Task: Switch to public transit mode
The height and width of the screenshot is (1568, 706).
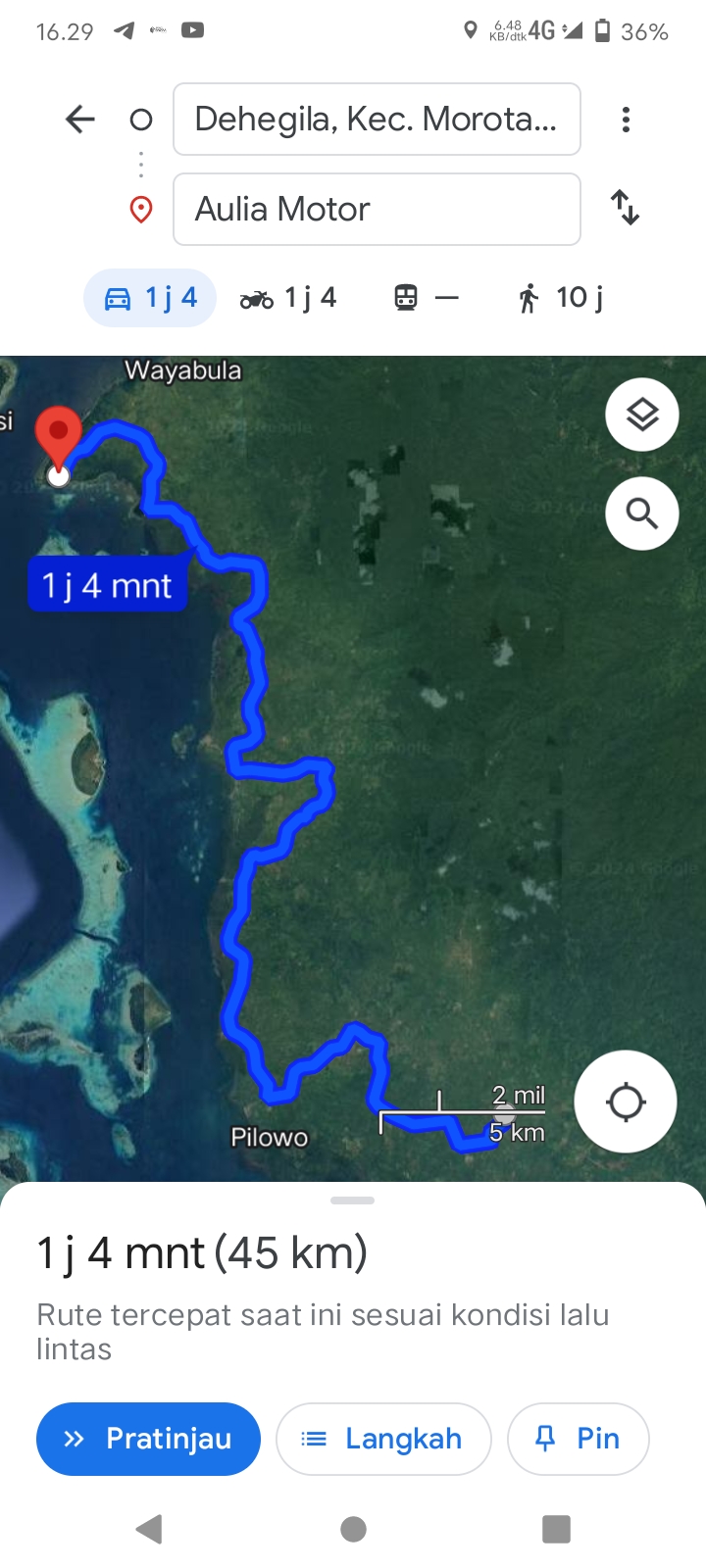Action: 426,298
